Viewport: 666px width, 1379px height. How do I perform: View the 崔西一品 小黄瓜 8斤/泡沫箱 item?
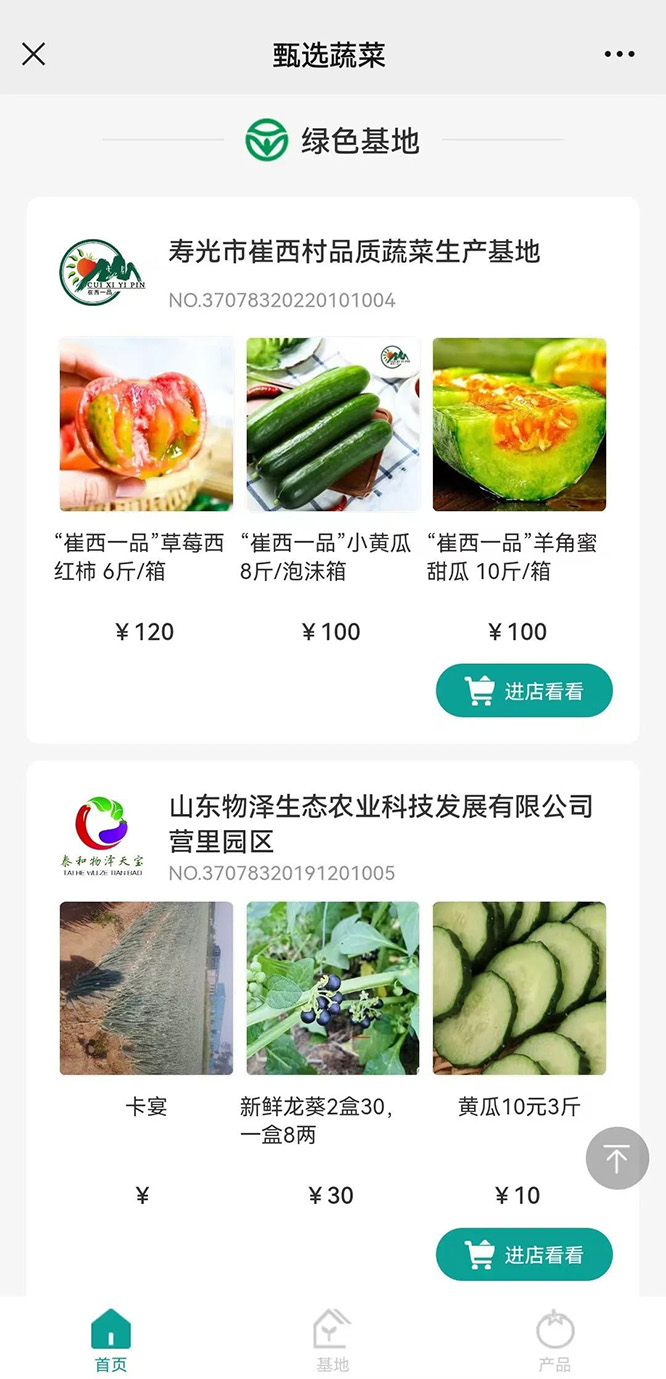point(333,425)
